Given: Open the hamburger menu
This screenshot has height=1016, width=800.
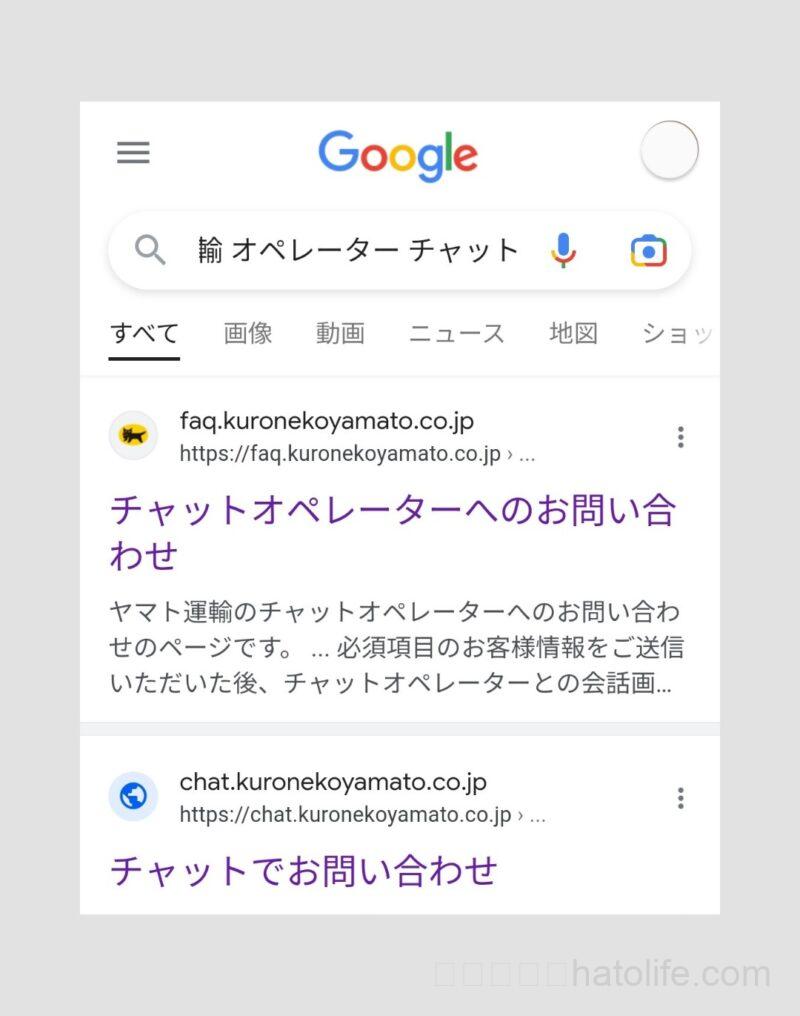Looking at the screenshot, I should pos(133,152).
